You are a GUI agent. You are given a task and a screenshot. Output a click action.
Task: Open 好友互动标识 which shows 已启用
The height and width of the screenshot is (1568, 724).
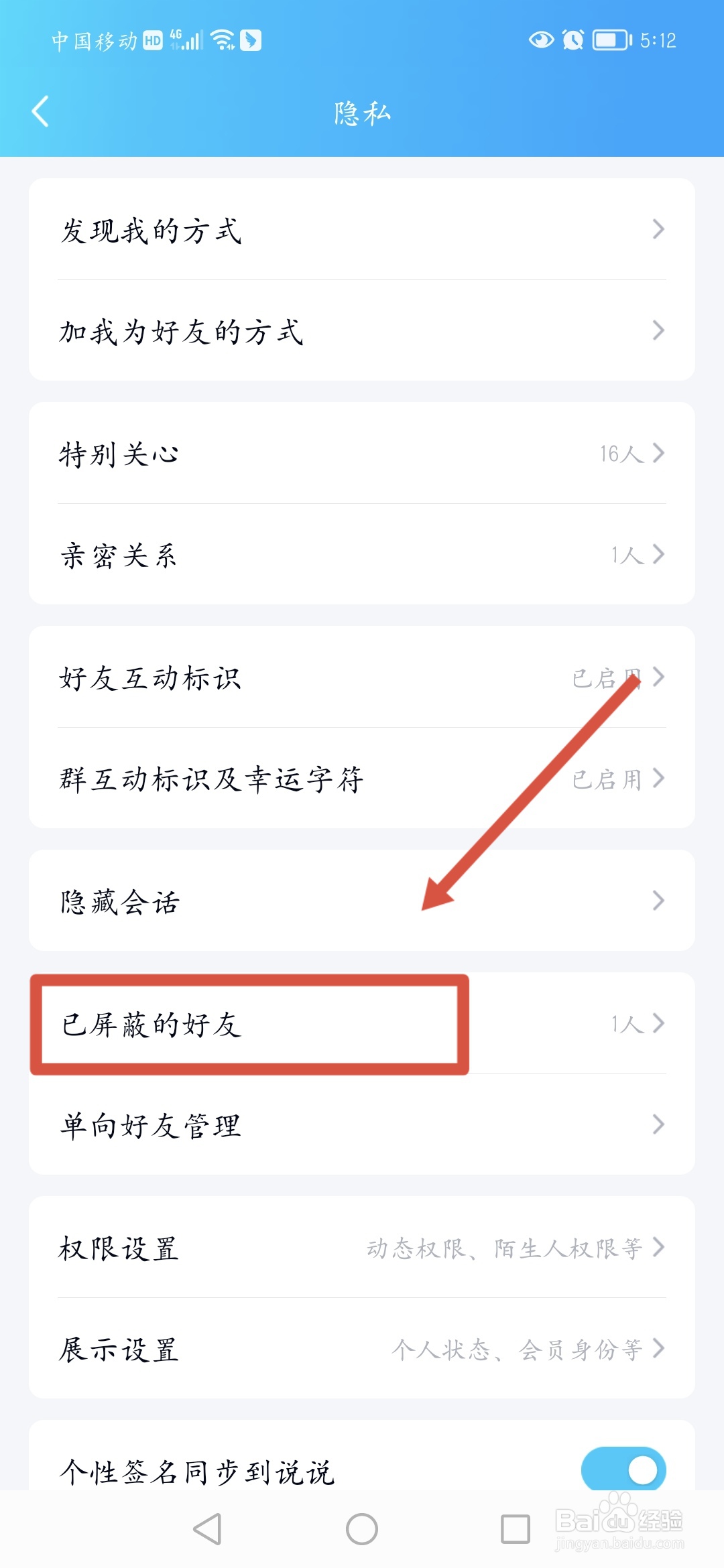pyautogui.click(x=362, y=678)
